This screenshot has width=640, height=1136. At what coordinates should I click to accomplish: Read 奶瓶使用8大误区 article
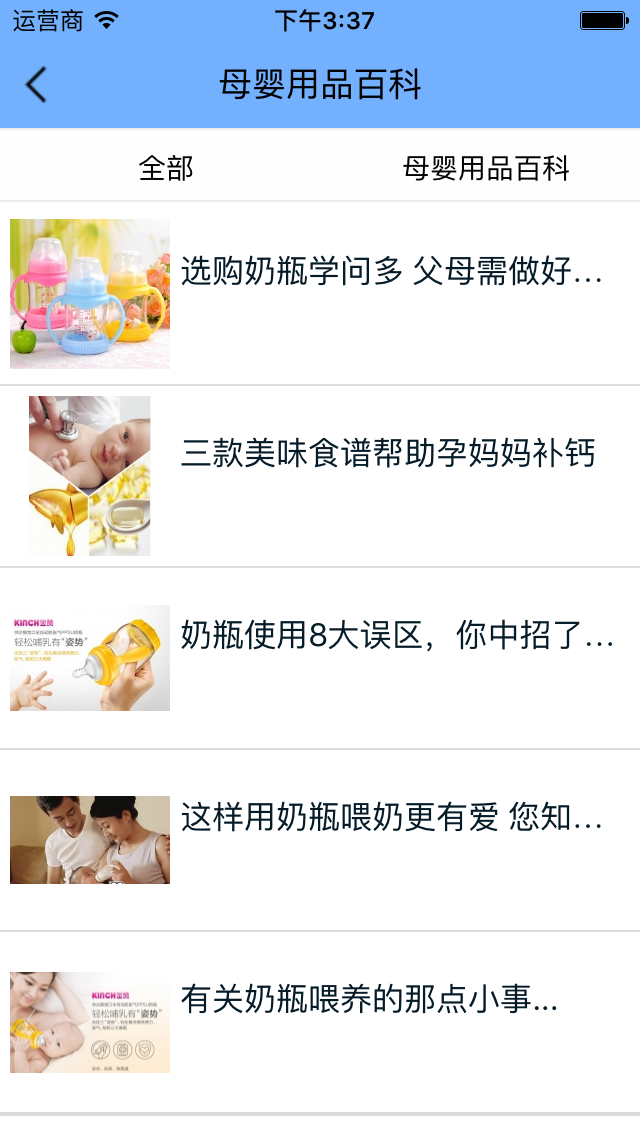397,636
